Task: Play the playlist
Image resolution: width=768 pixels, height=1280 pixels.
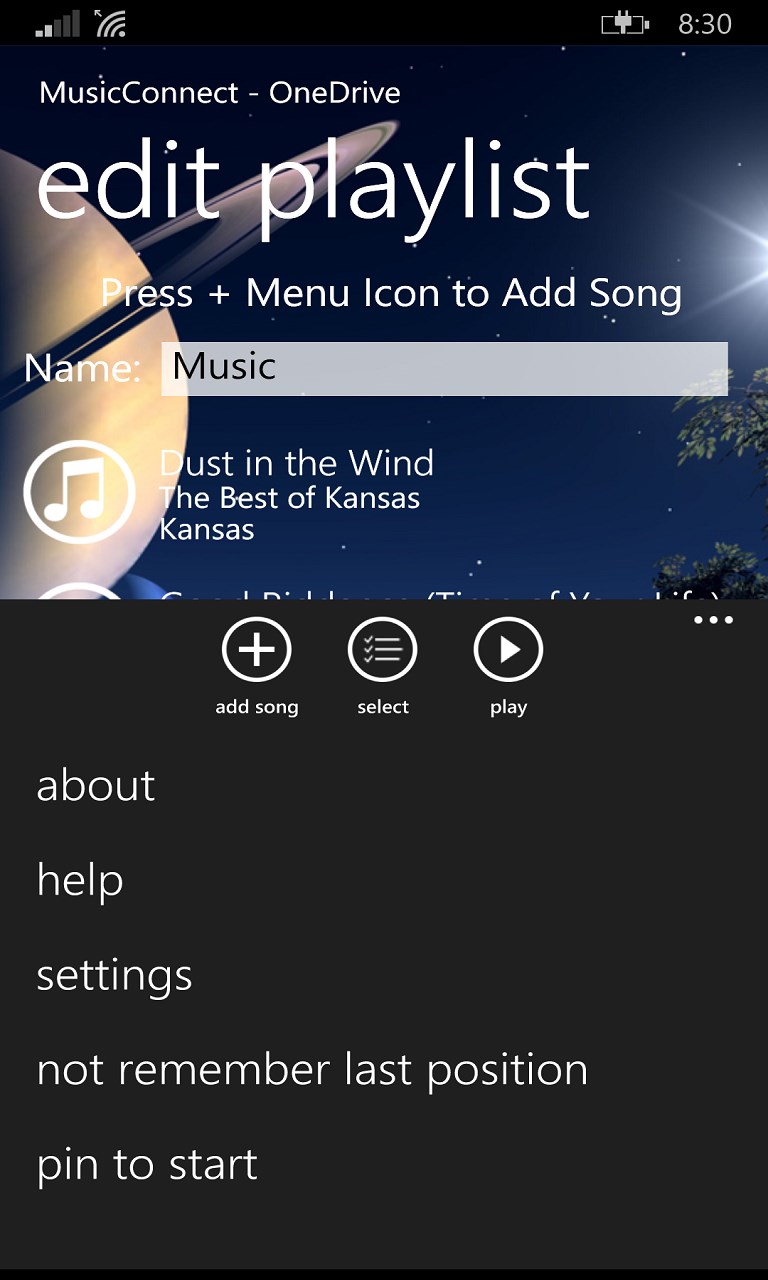Action: click(x=508, y=651)
